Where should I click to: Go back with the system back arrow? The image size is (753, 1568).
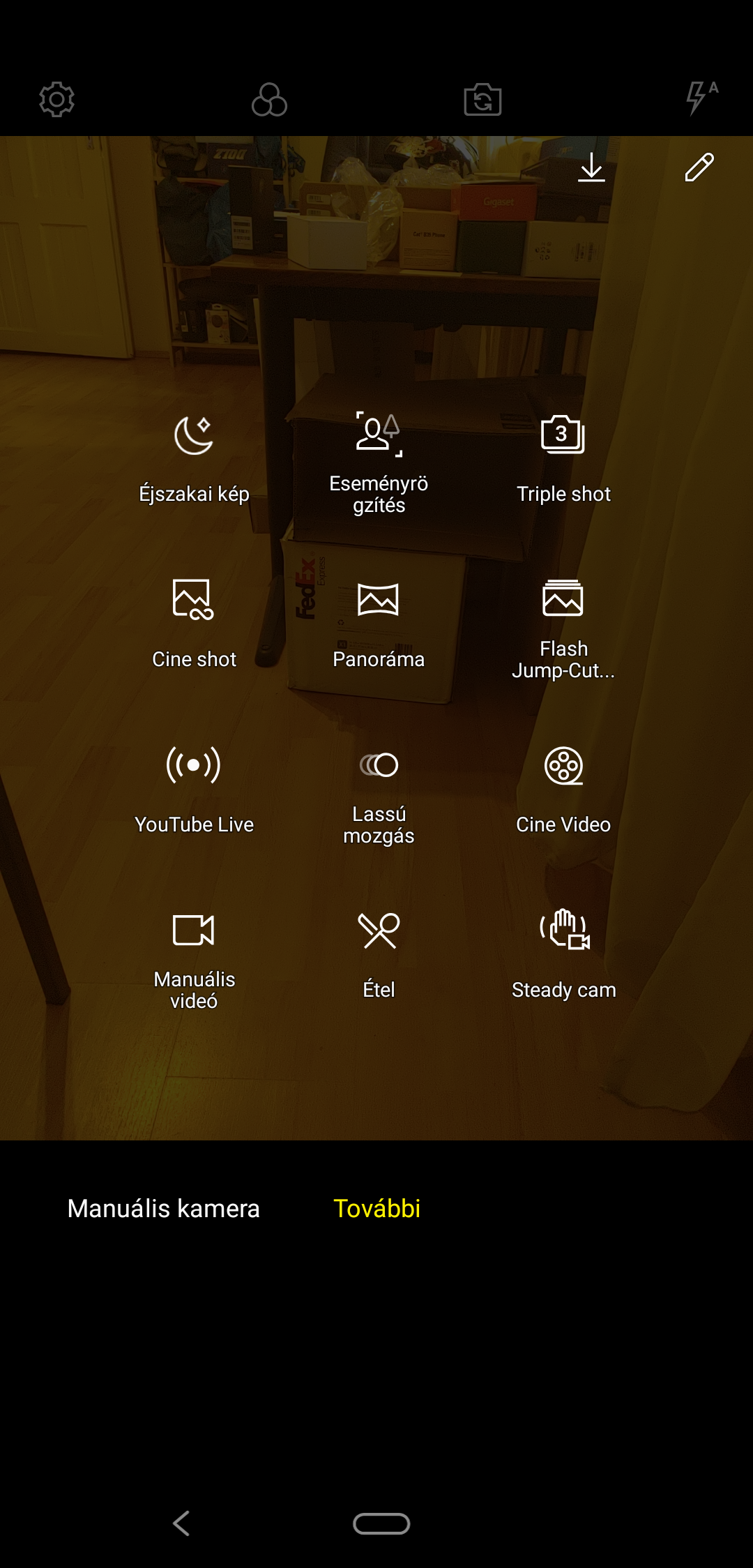coord(181,1523)
